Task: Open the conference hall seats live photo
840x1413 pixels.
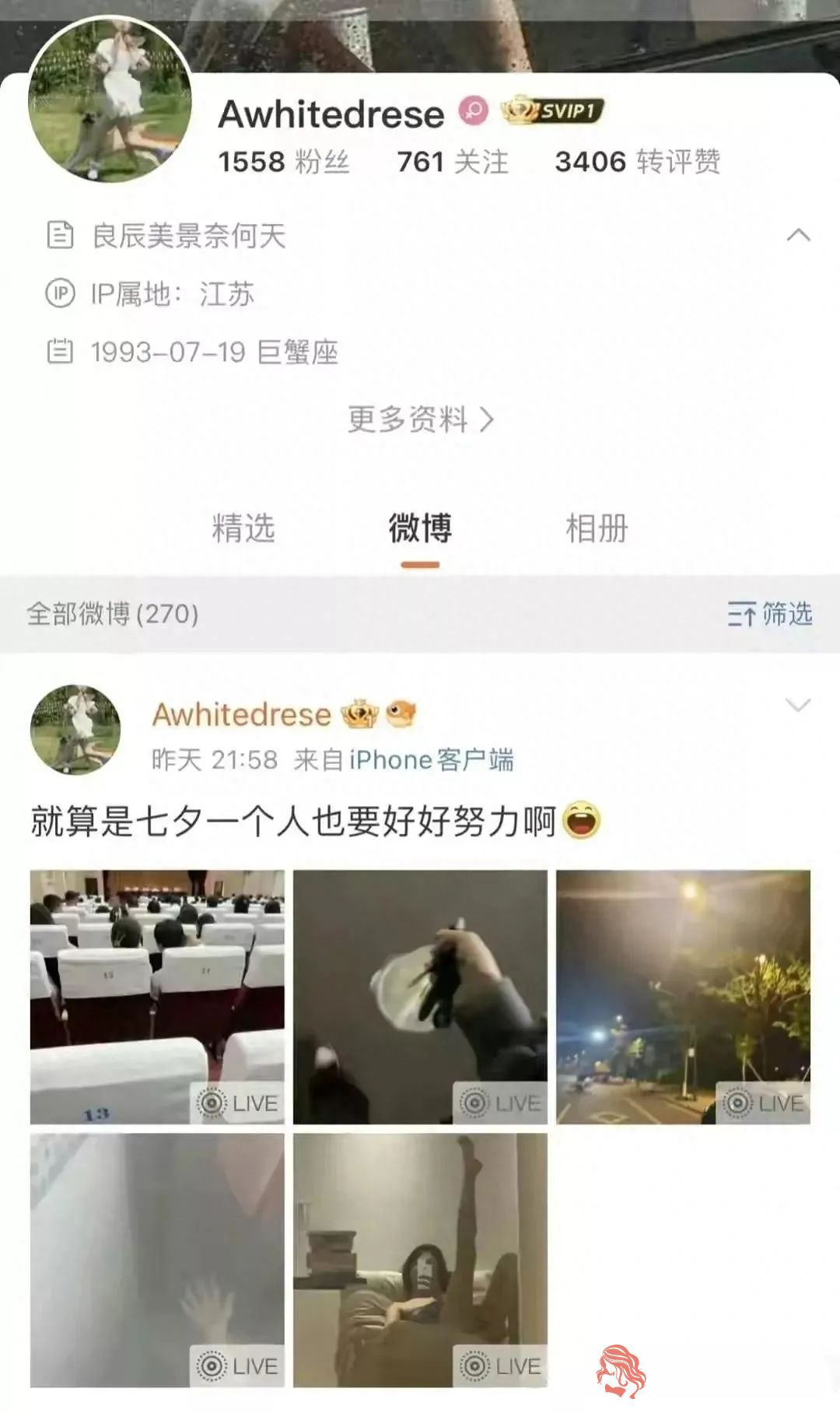Action: pos(157,997)
